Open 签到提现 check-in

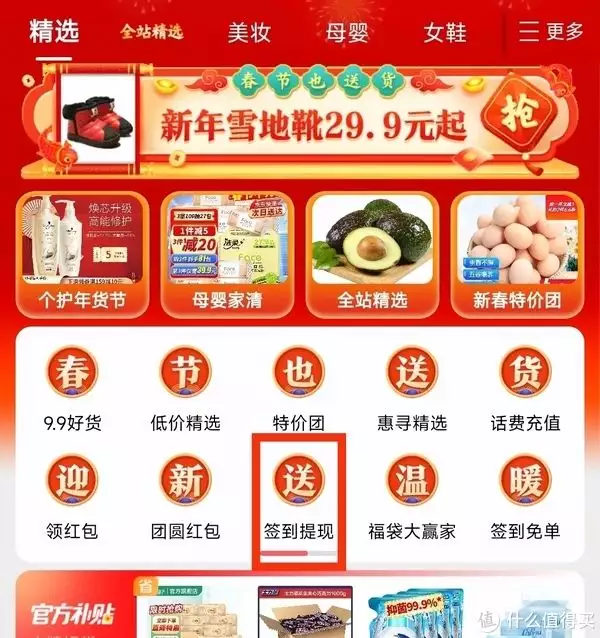point(299,495)
